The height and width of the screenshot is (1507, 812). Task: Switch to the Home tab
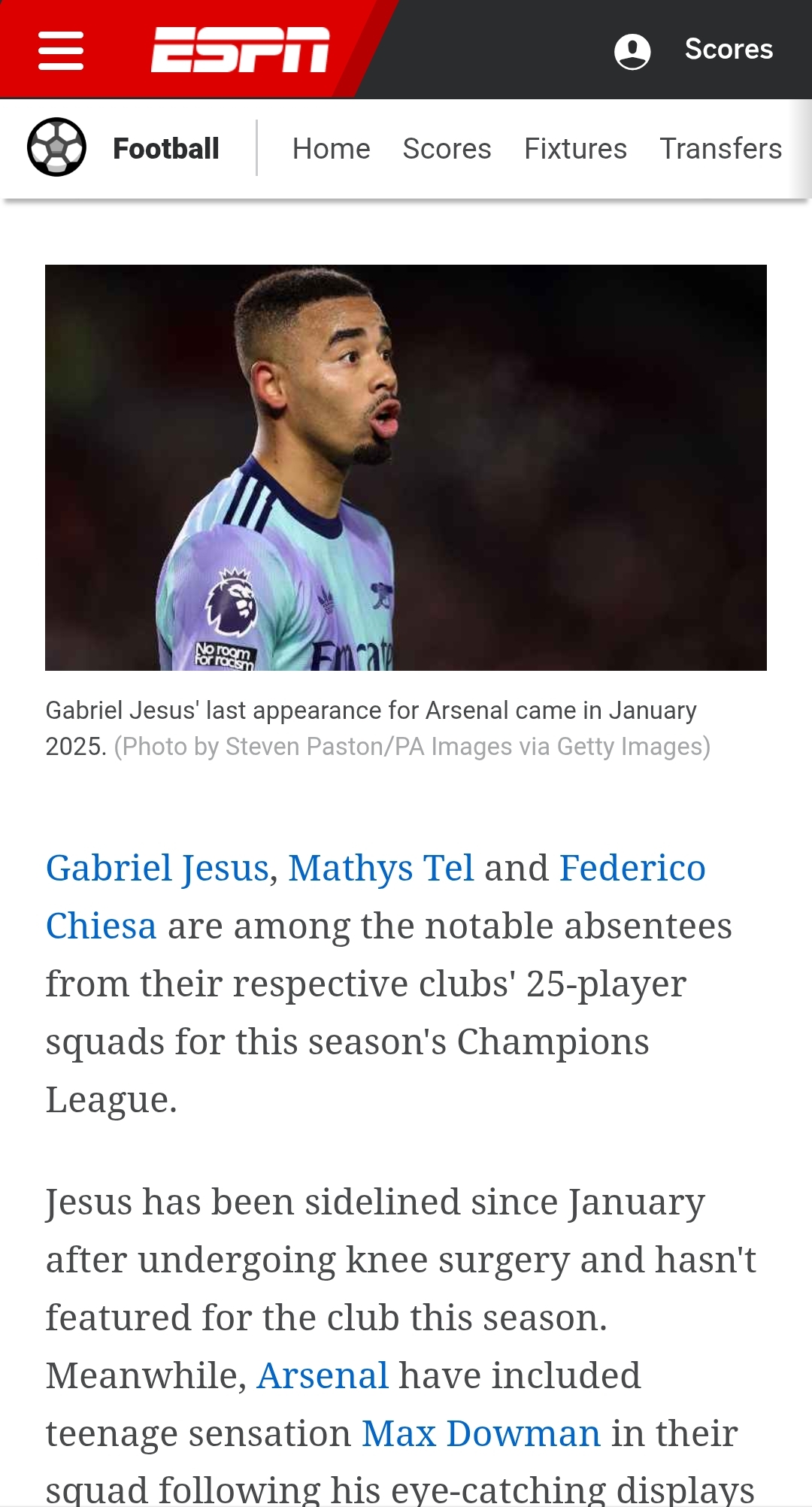(x=332, y=149)
